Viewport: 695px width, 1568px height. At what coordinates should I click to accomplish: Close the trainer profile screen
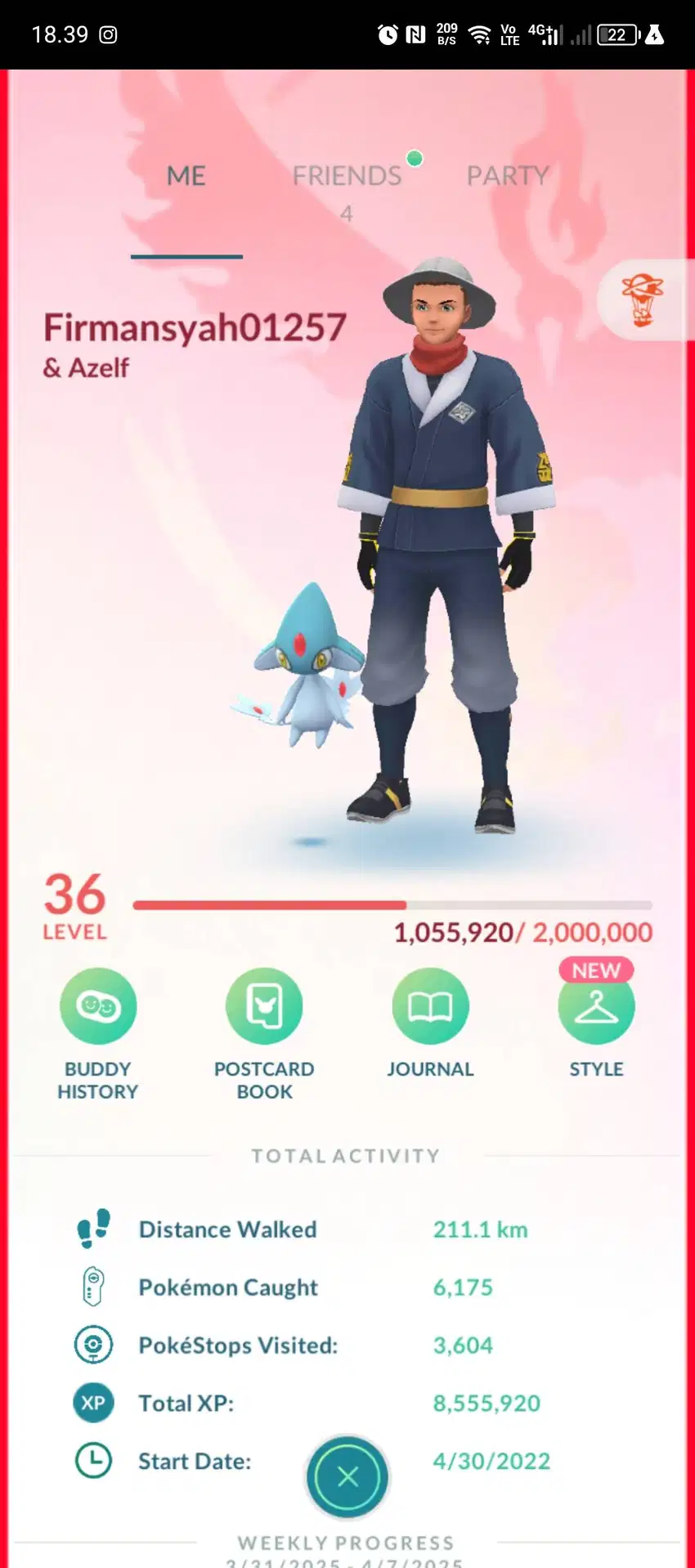pyautogui.click(x=347, y=1476)
